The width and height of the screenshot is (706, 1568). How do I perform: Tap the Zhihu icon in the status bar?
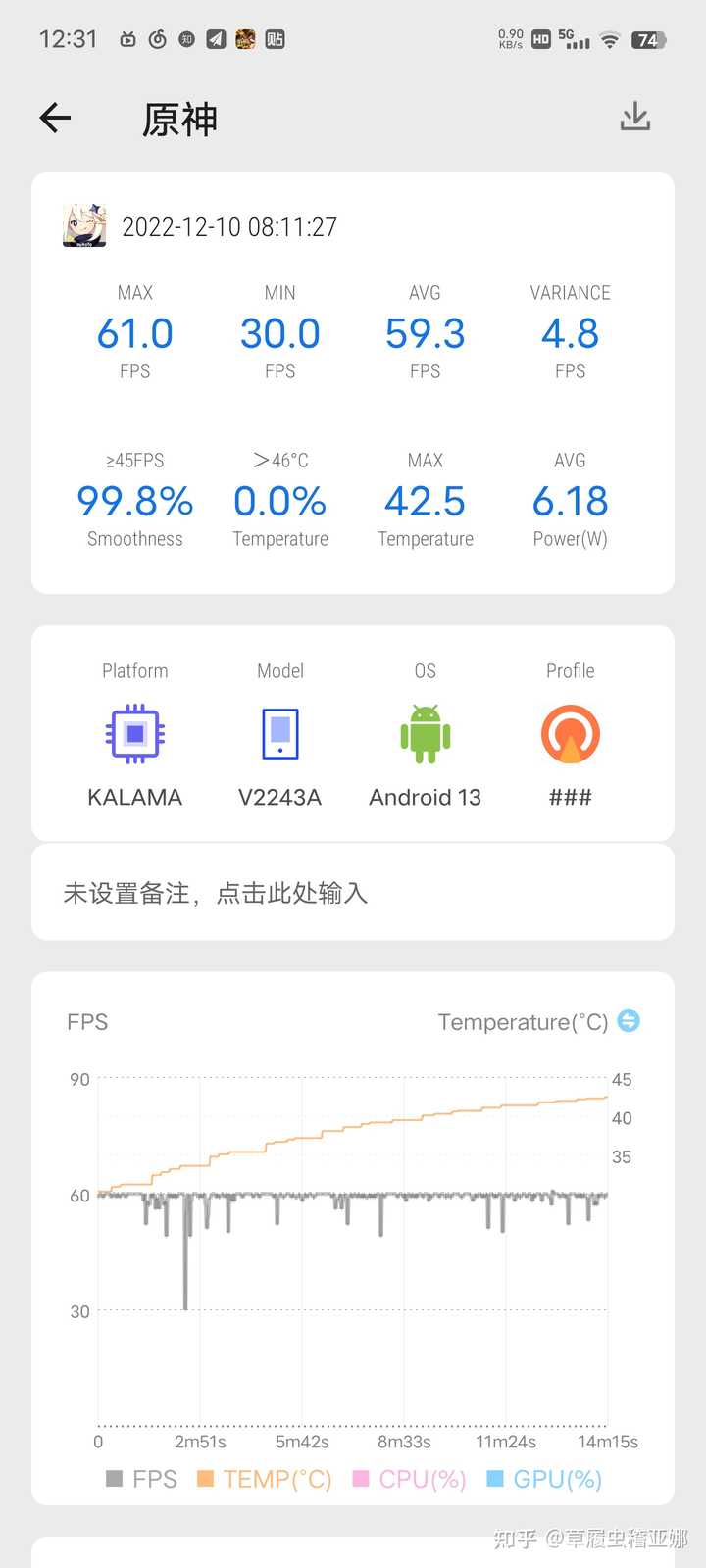click(184, 40)
